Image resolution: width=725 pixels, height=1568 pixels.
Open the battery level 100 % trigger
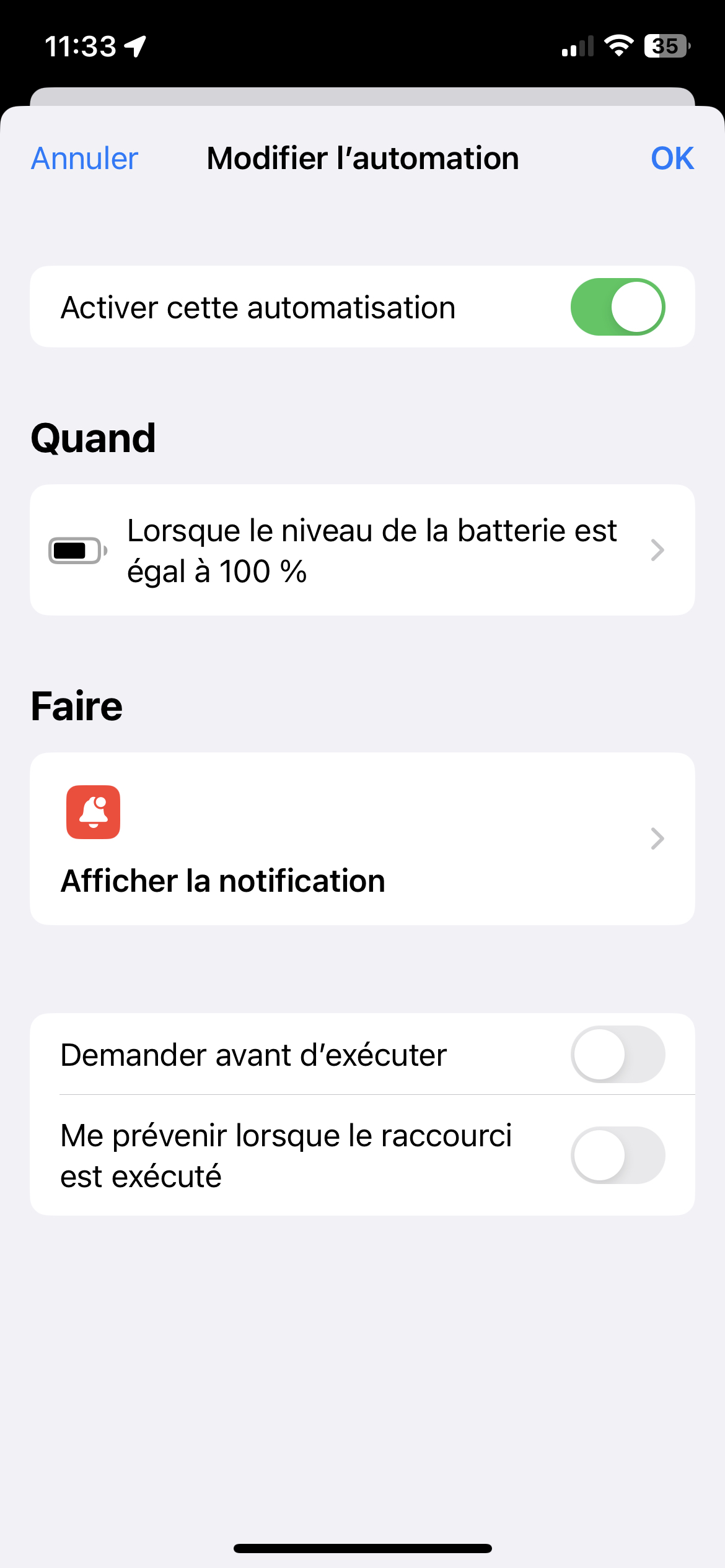[362, 550]
